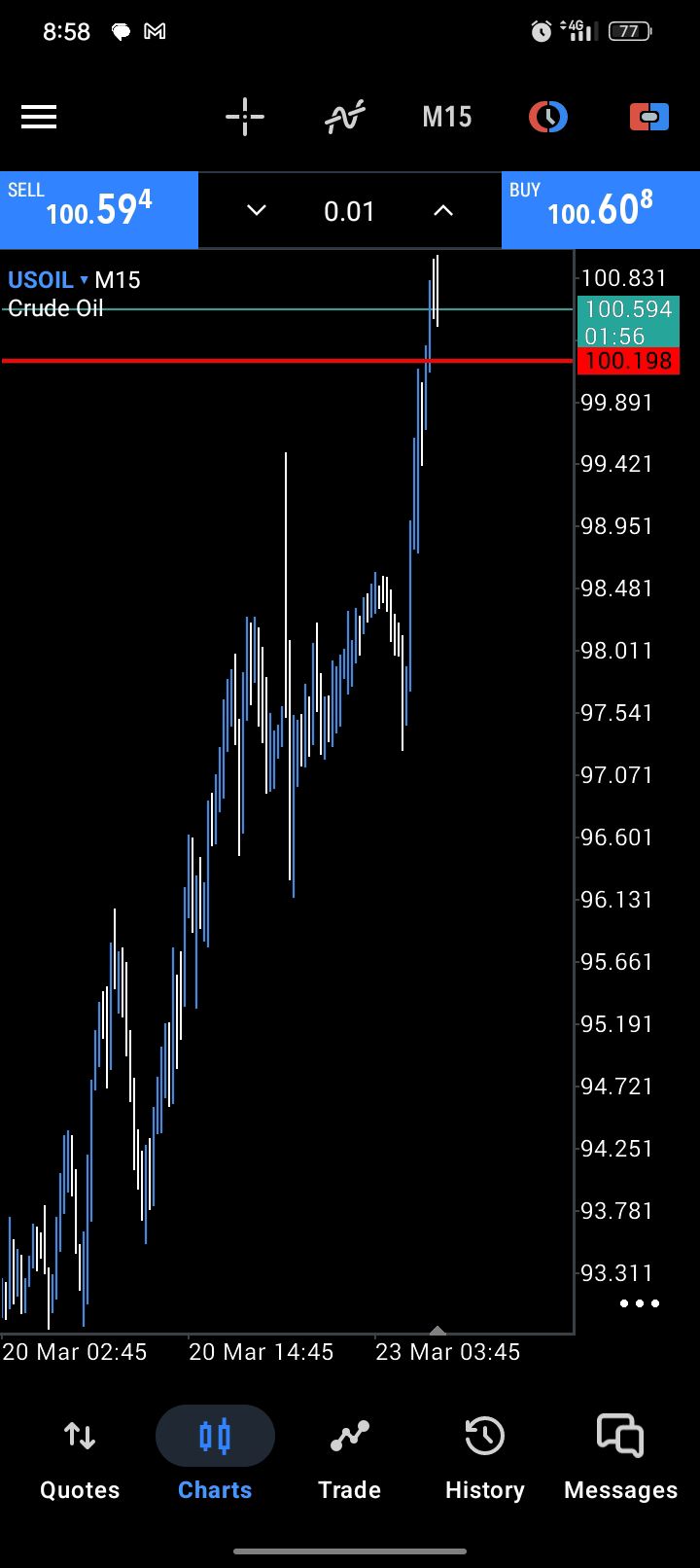Open chart settings clock icon
The image size is (700, 1568).
click(x=548, y=118)
